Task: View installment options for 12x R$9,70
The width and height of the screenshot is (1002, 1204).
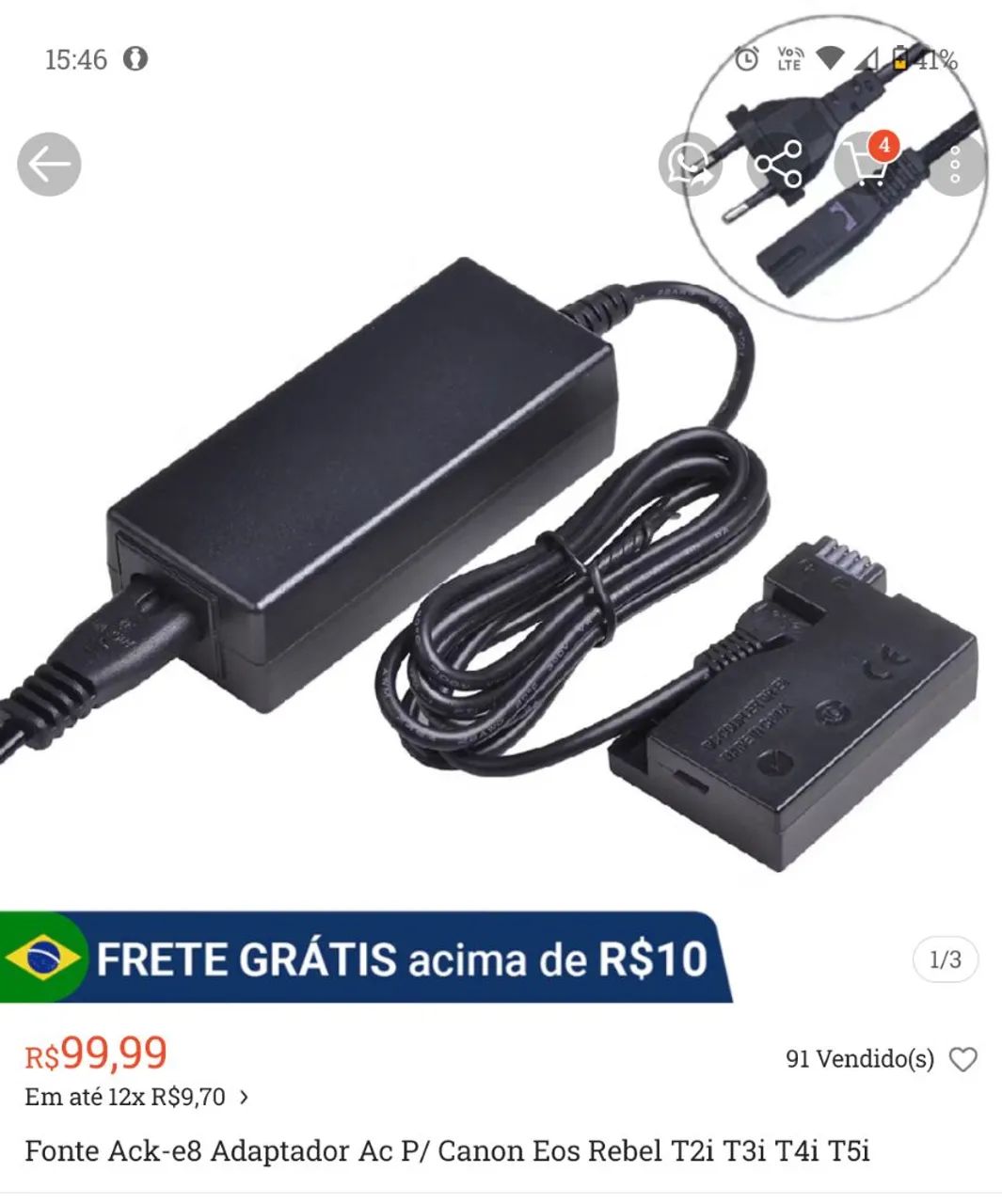Action: coord(136,1097)
